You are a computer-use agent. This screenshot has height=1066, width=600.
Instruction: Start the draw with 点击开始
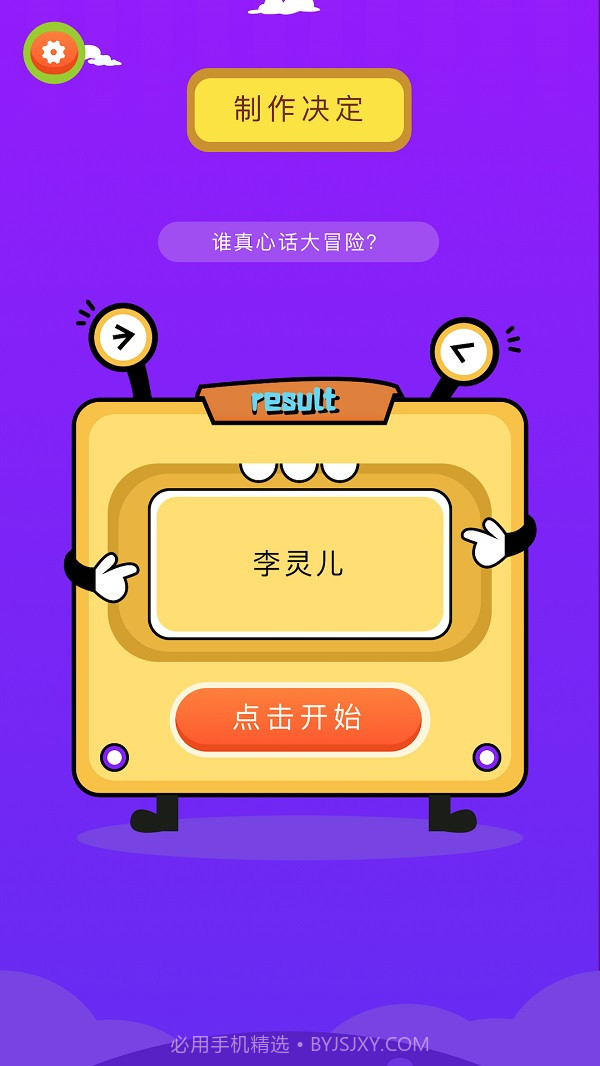coord(299,718)
